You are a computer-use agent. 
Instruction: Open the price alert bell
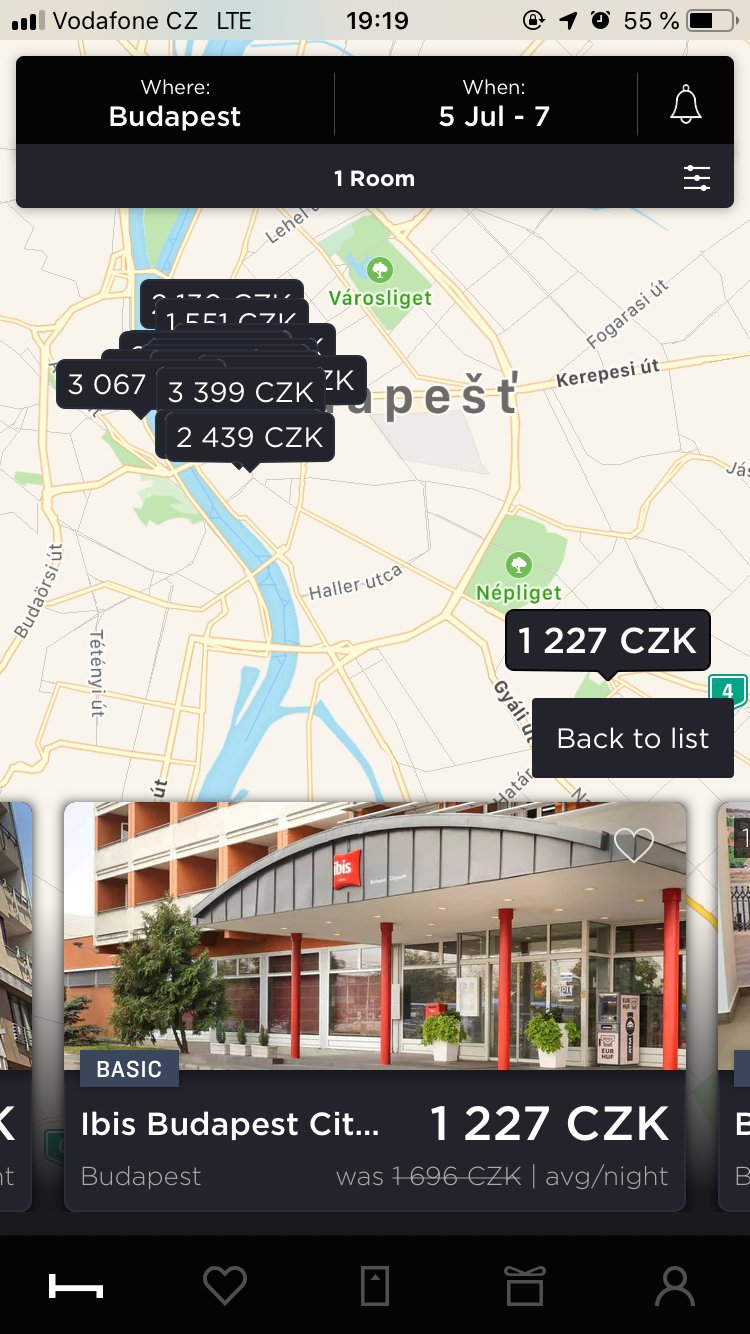686,103
